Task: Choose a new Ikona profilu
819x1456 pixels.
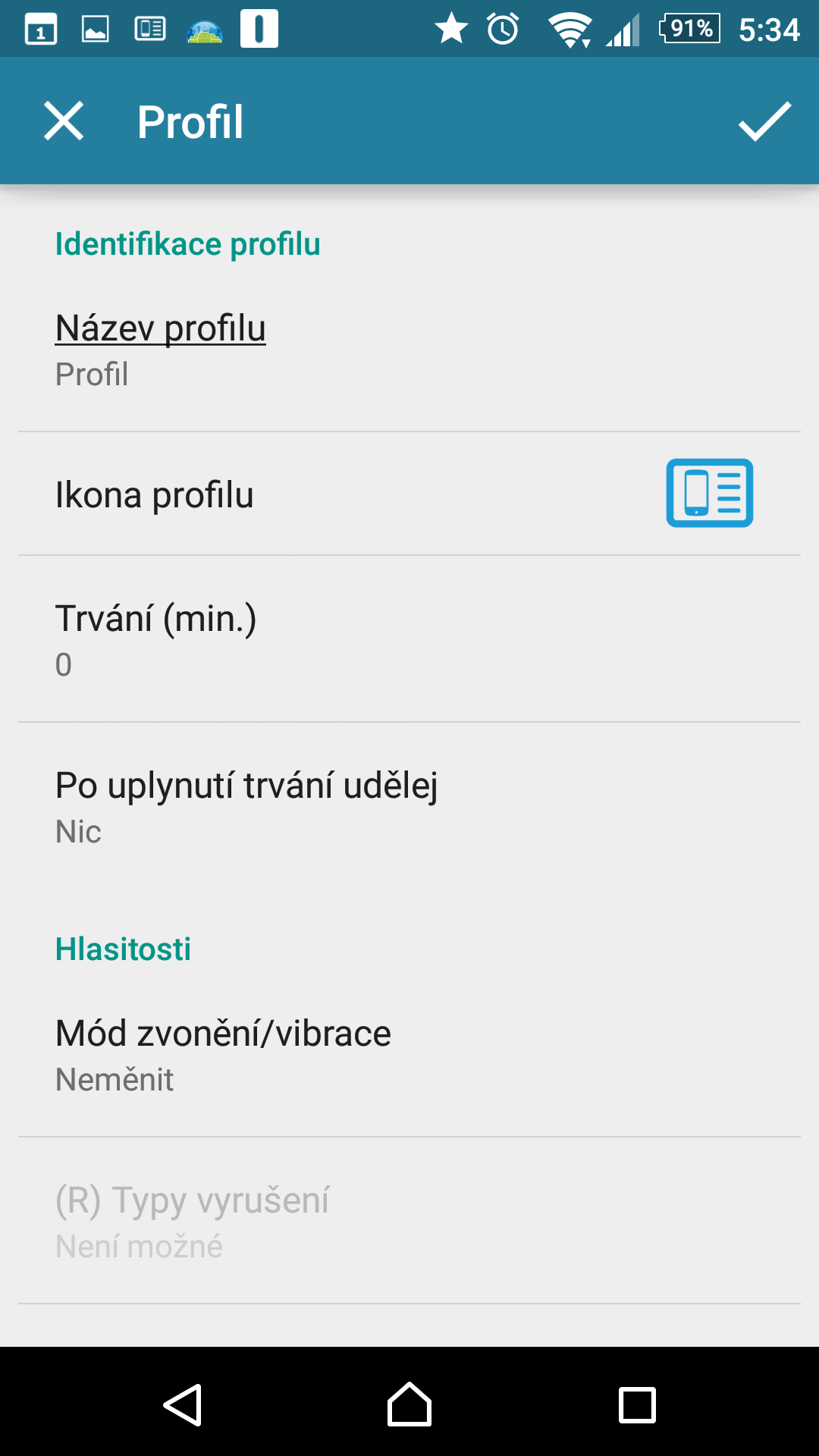Action: [x=409, y=494]
